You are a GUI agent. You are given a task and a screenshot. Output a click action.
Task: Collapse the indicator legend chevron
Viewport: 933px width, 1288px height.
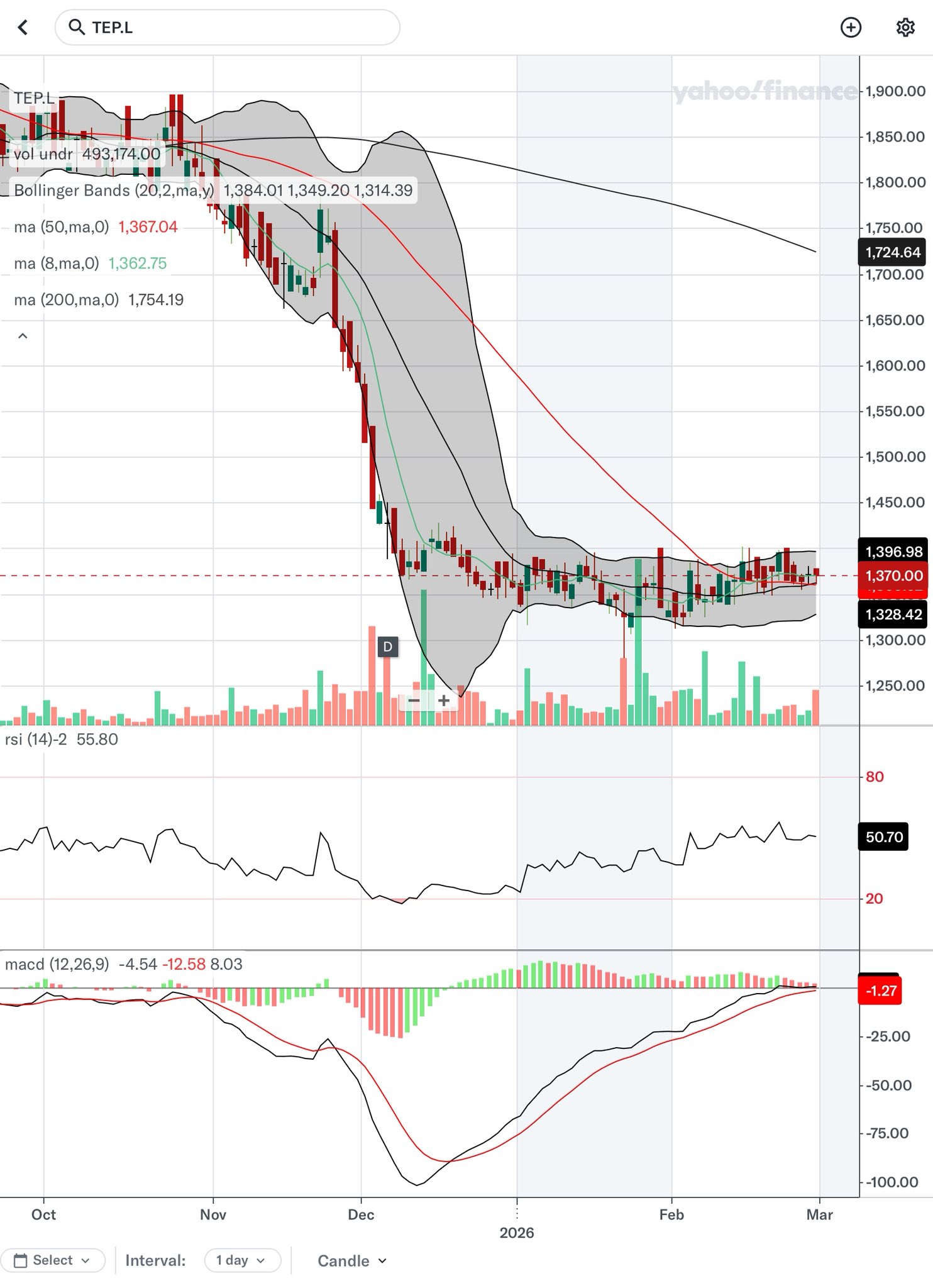[23, 336]
